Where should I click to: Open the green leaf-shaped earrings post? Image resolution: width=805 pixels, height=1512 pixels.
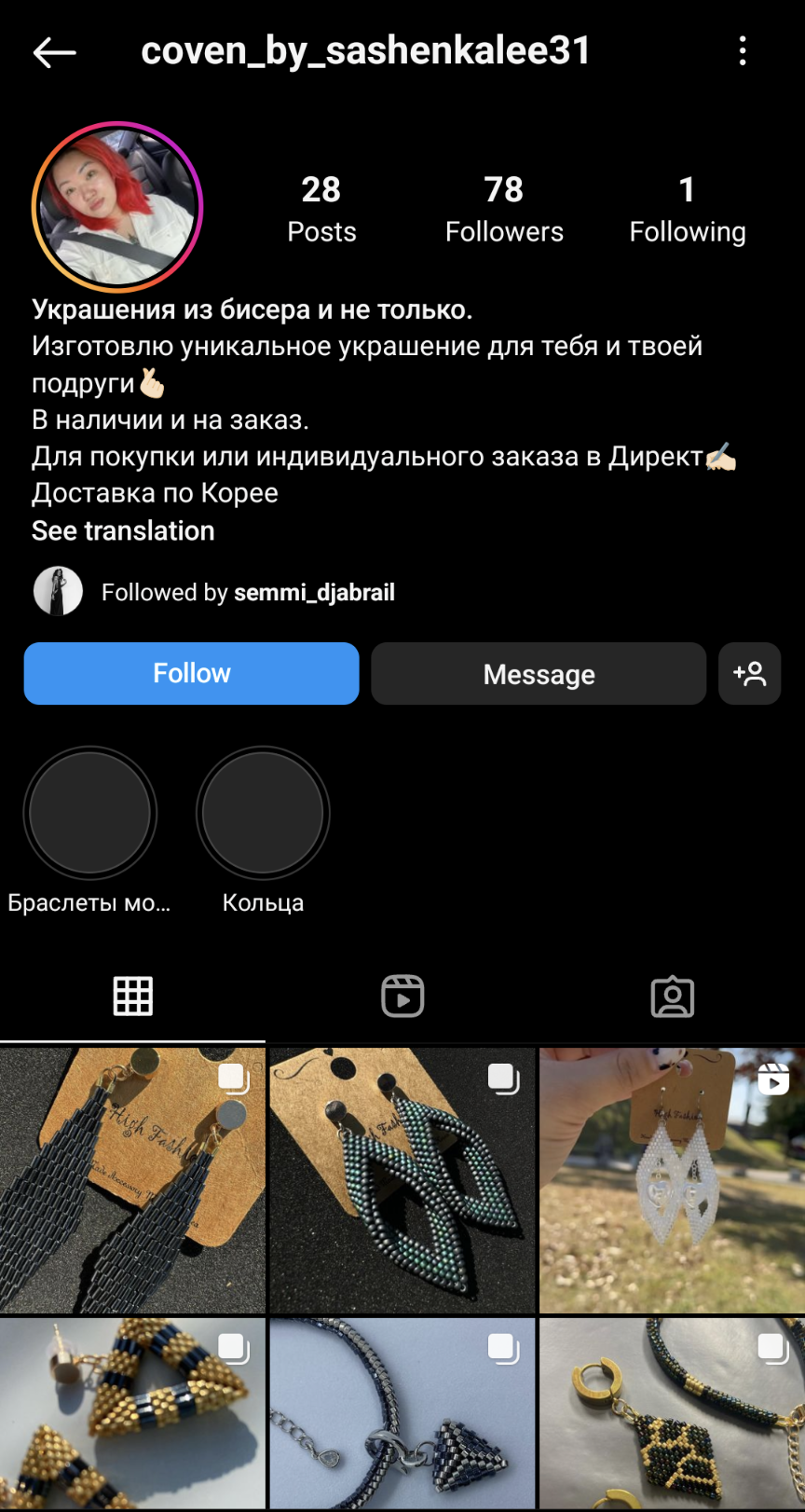pyautogui.click(x=402, y=1180)
